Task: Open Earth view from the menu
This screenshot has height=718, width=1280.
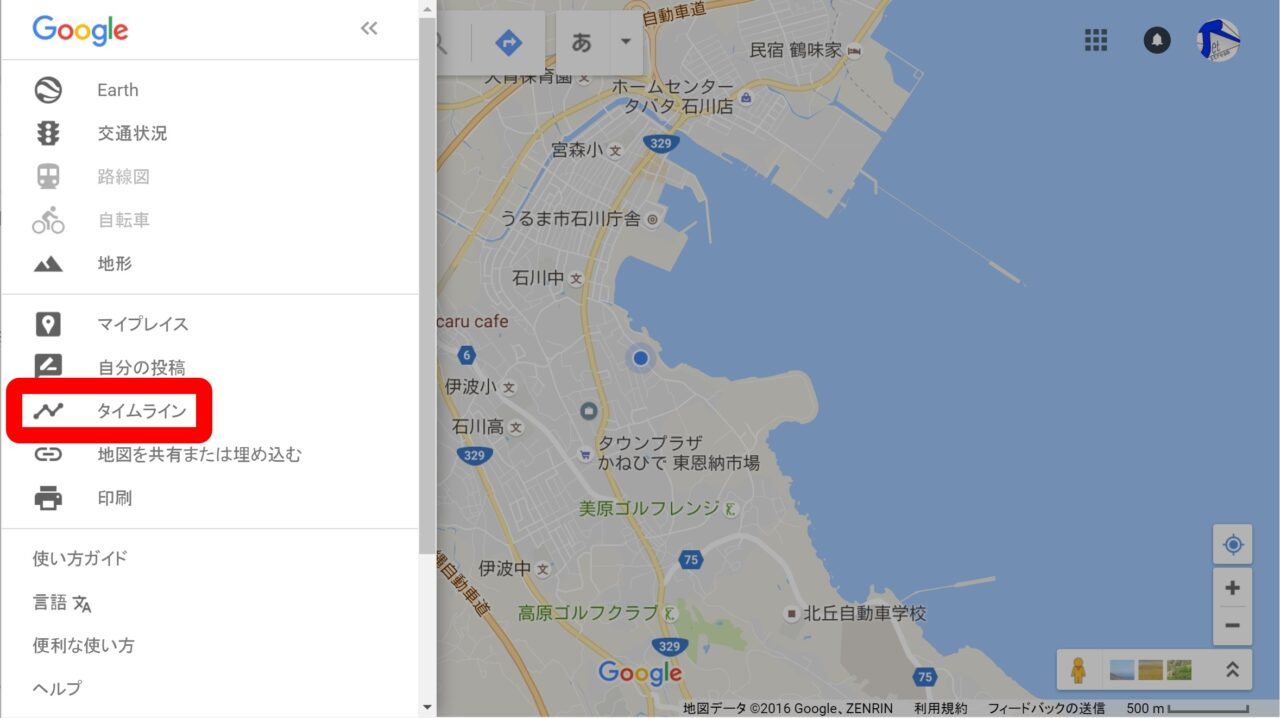Action: click(x=117, y=90)
